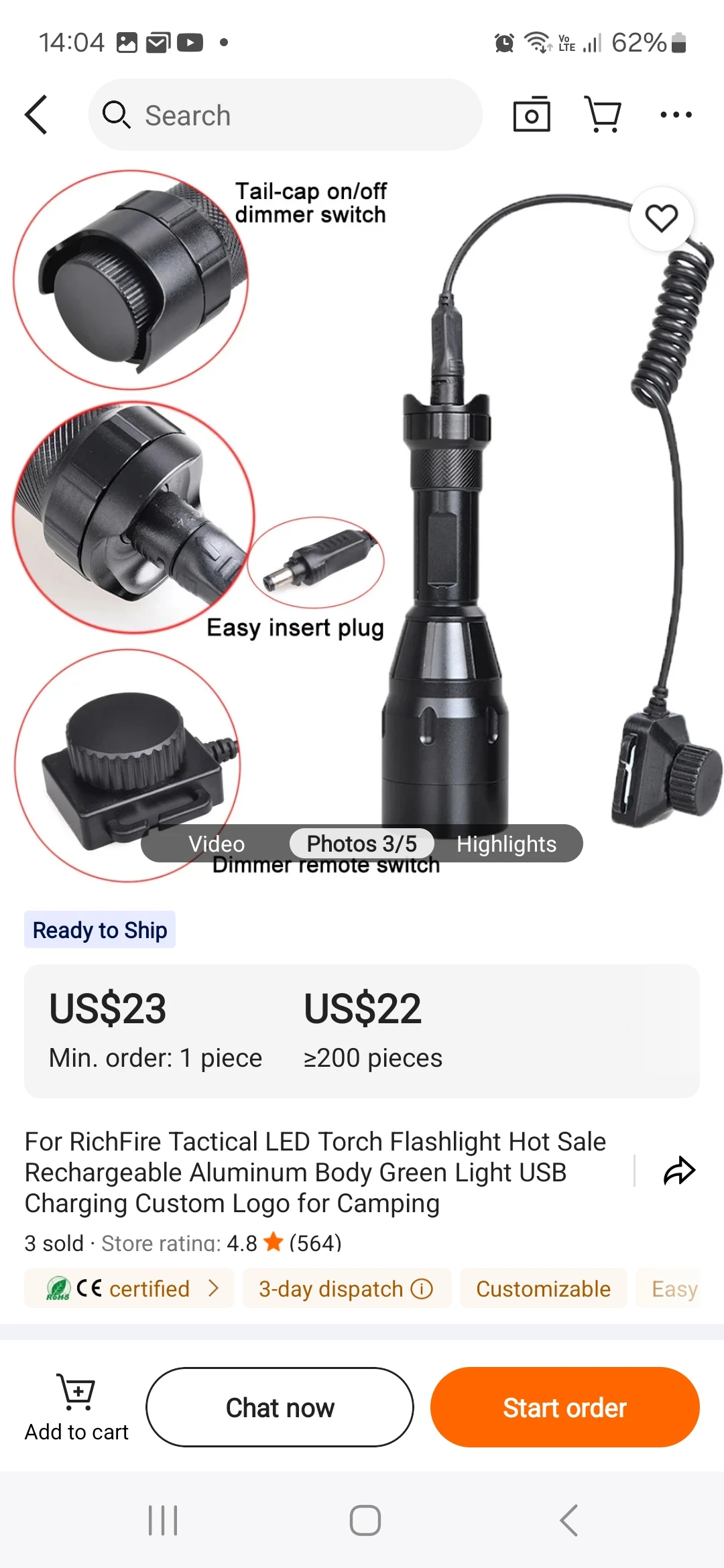
Task: Go back using the top-left arrow
Action: [x=37, y=115]
